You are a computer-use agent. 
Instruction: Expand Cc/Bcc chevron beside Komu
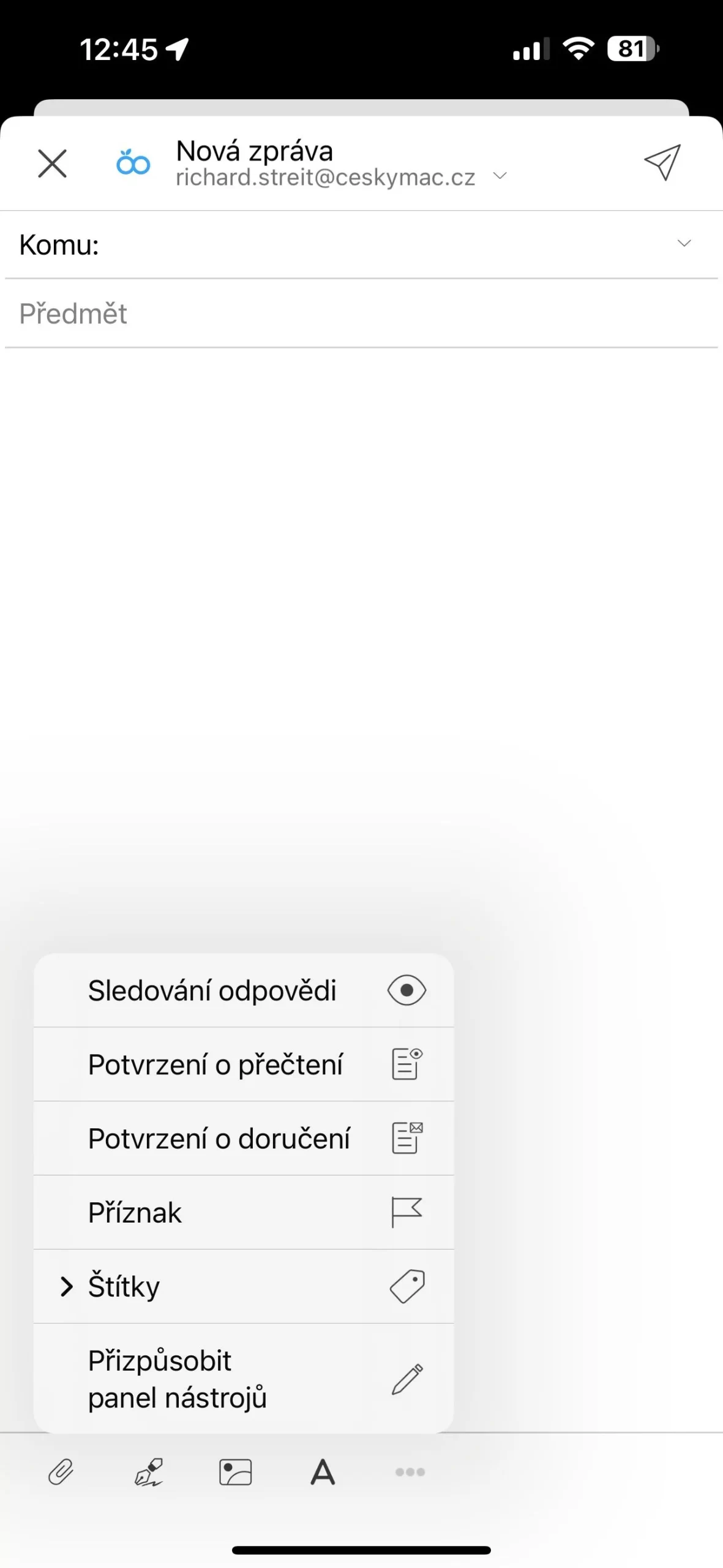[684, 244]
